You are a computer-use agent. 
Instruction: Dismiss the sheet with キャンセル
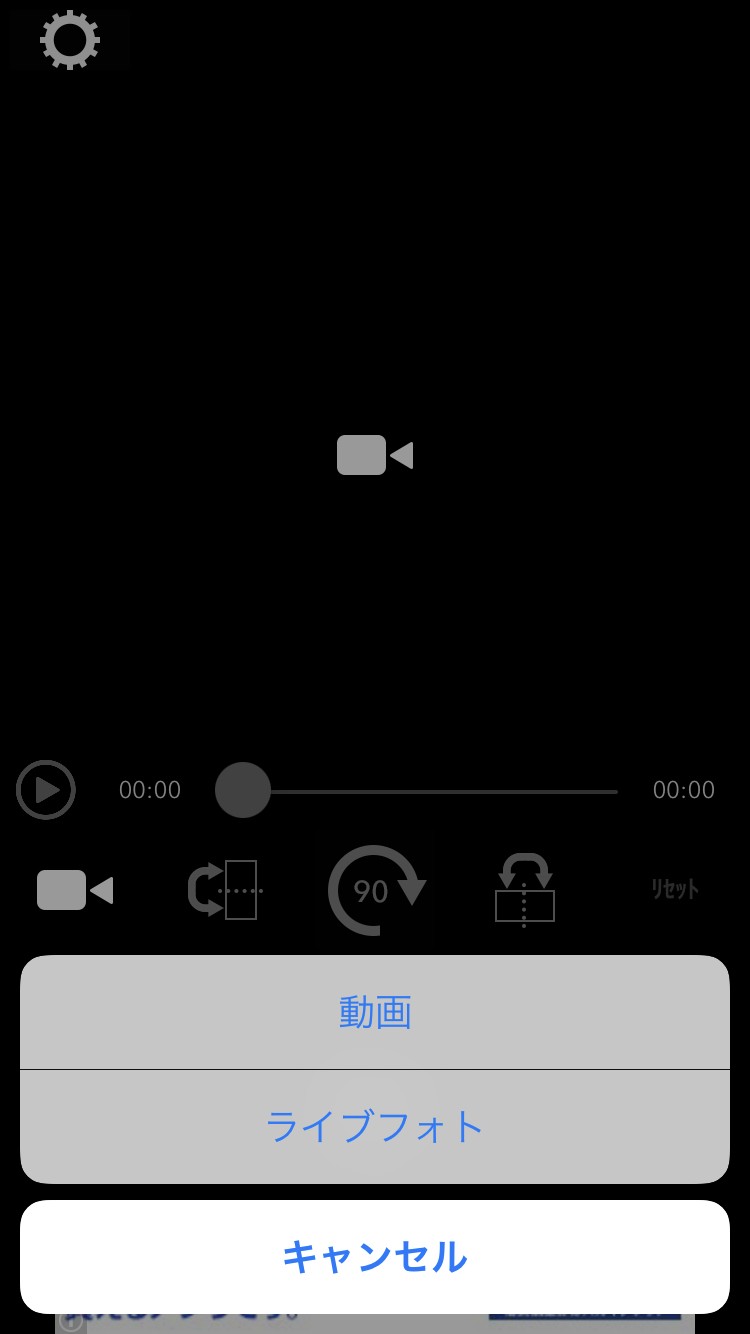375,1257
